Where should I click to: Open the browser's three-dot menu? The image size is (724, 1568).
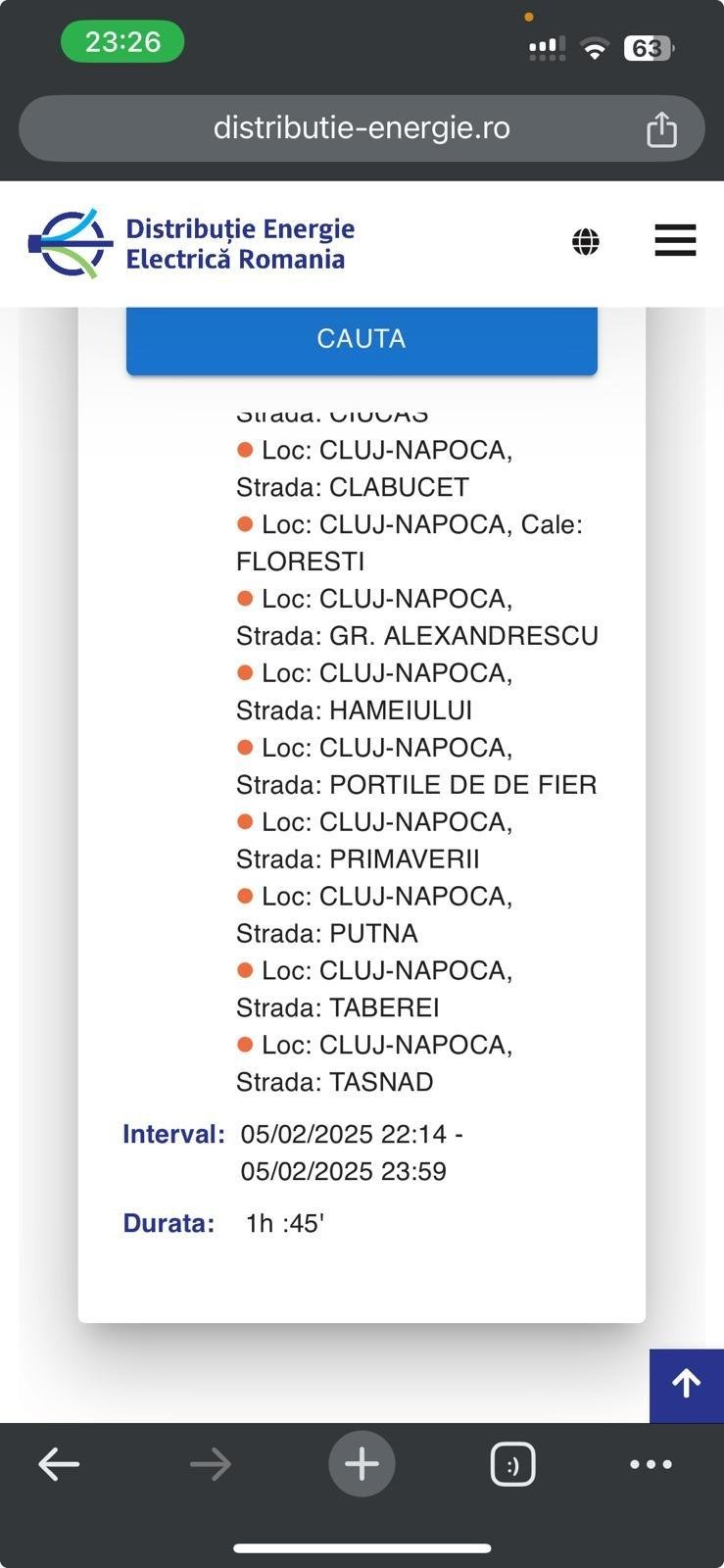[x=651, y=1464]
